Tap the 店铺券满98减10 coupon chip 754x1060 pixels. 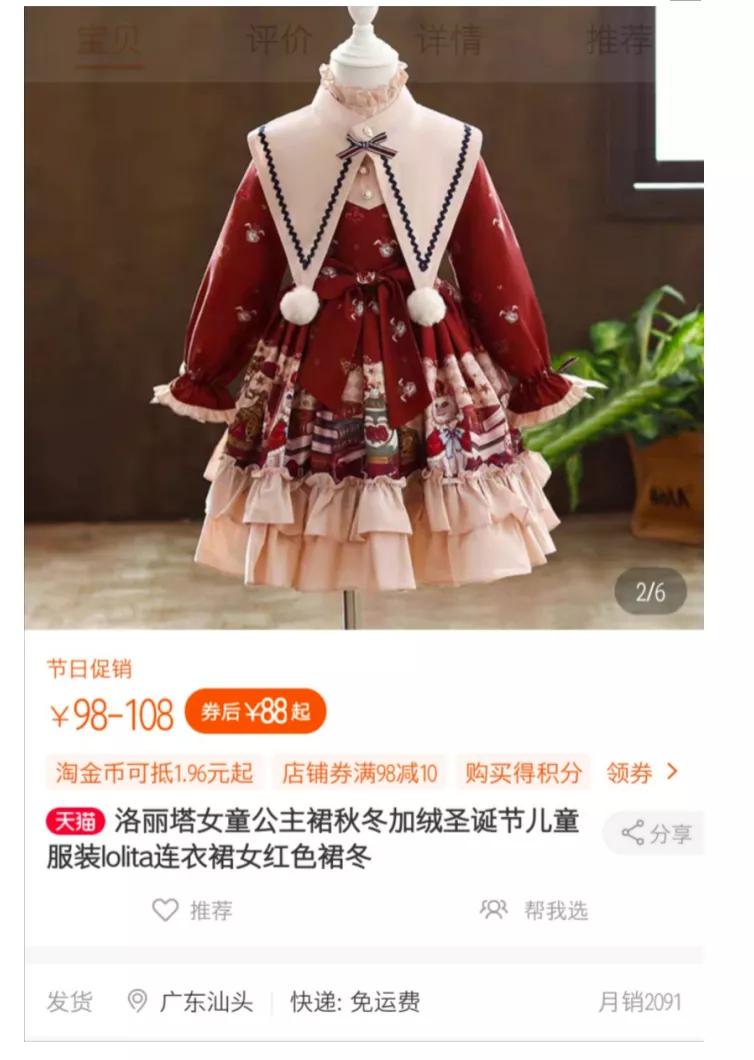359,772
